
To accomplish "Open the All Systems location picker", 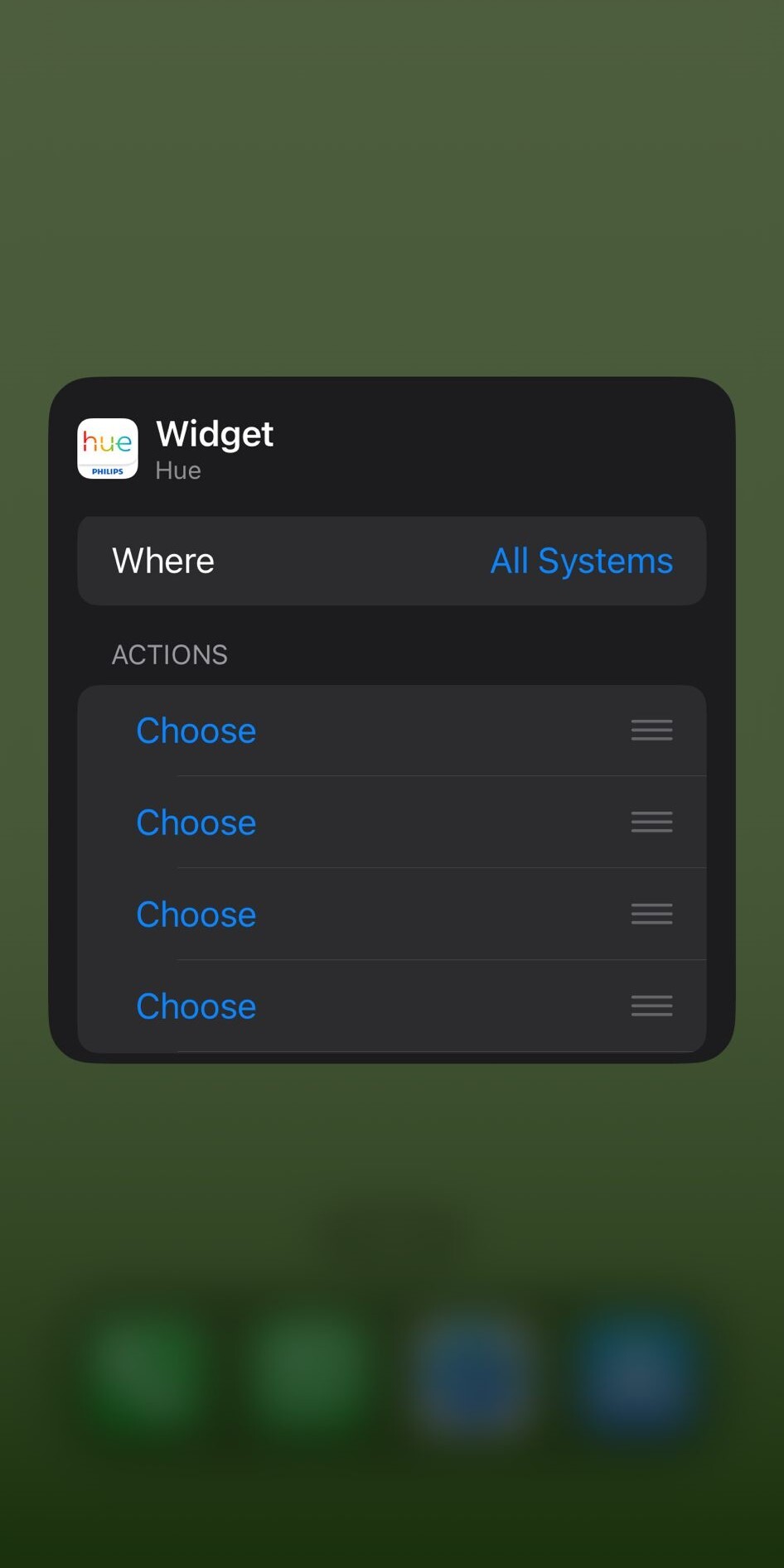I will pyautogui.click(x=581, y=562).
